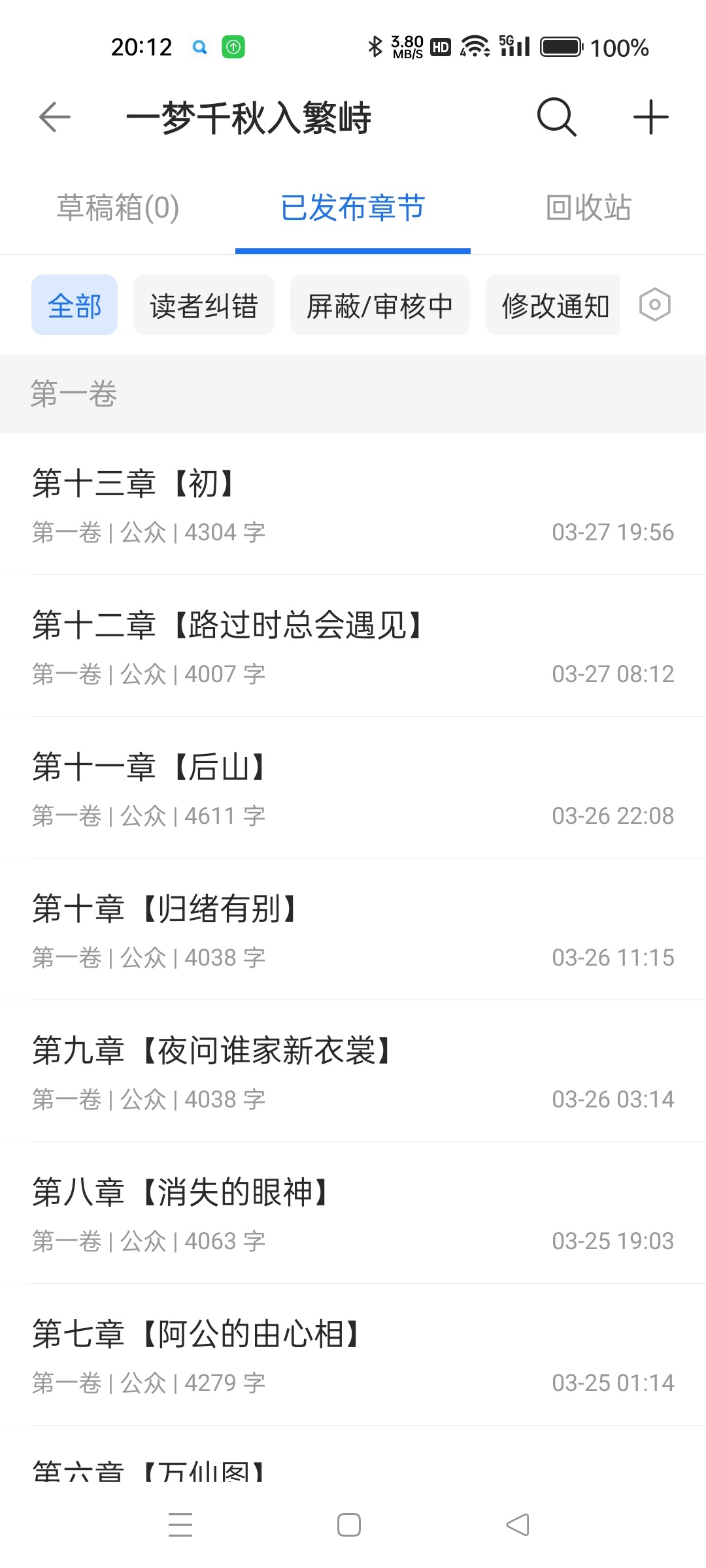Screen dimensions: 706x1568
Task: Open 第七章【阿公的由心相】
Action: 353,1355
